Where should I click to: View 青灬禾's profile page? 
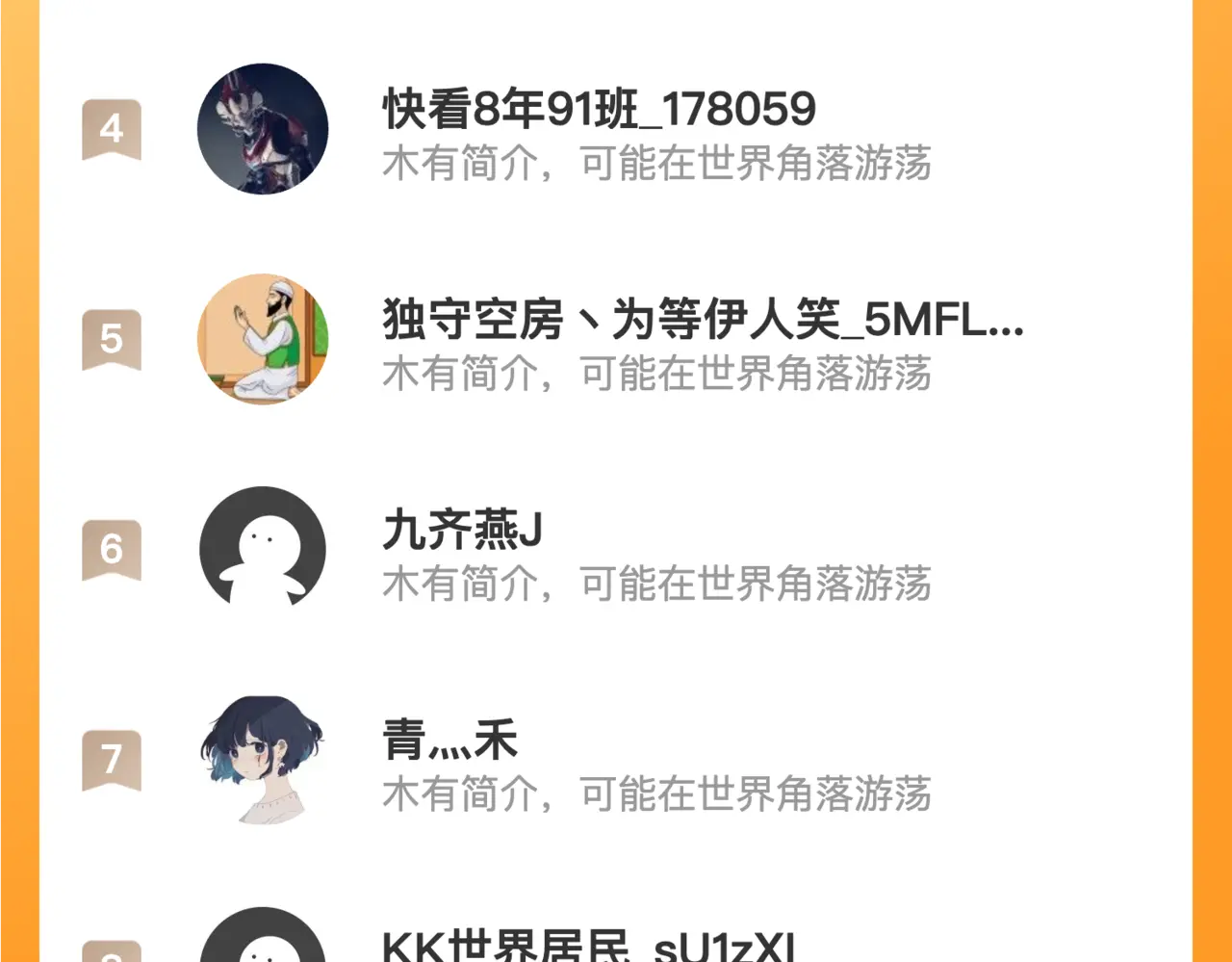click(450, 741)
